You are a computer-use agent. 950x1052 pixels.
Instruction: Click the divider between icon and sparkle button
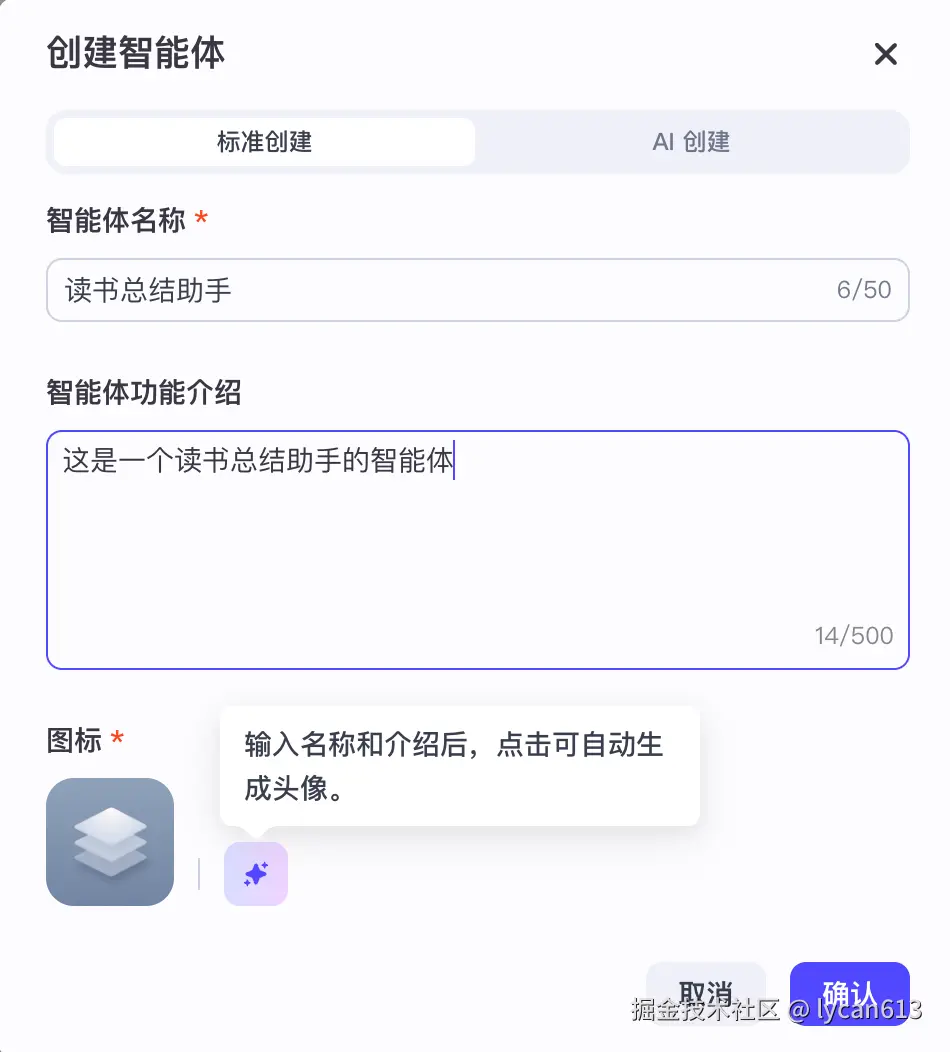point(197,873)
